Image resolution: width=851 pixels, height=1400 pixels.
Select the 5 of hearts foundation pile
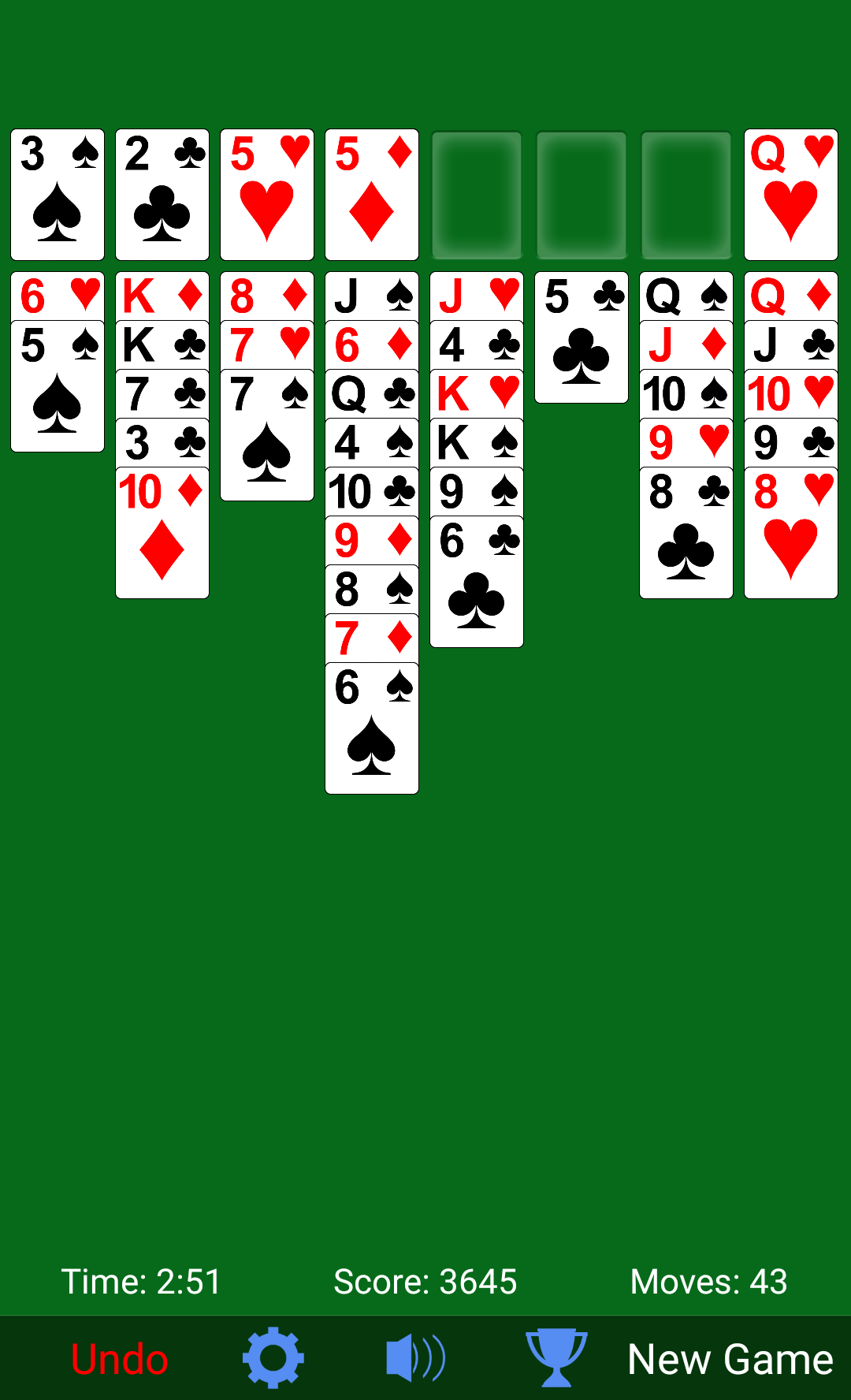coord(267,195)
